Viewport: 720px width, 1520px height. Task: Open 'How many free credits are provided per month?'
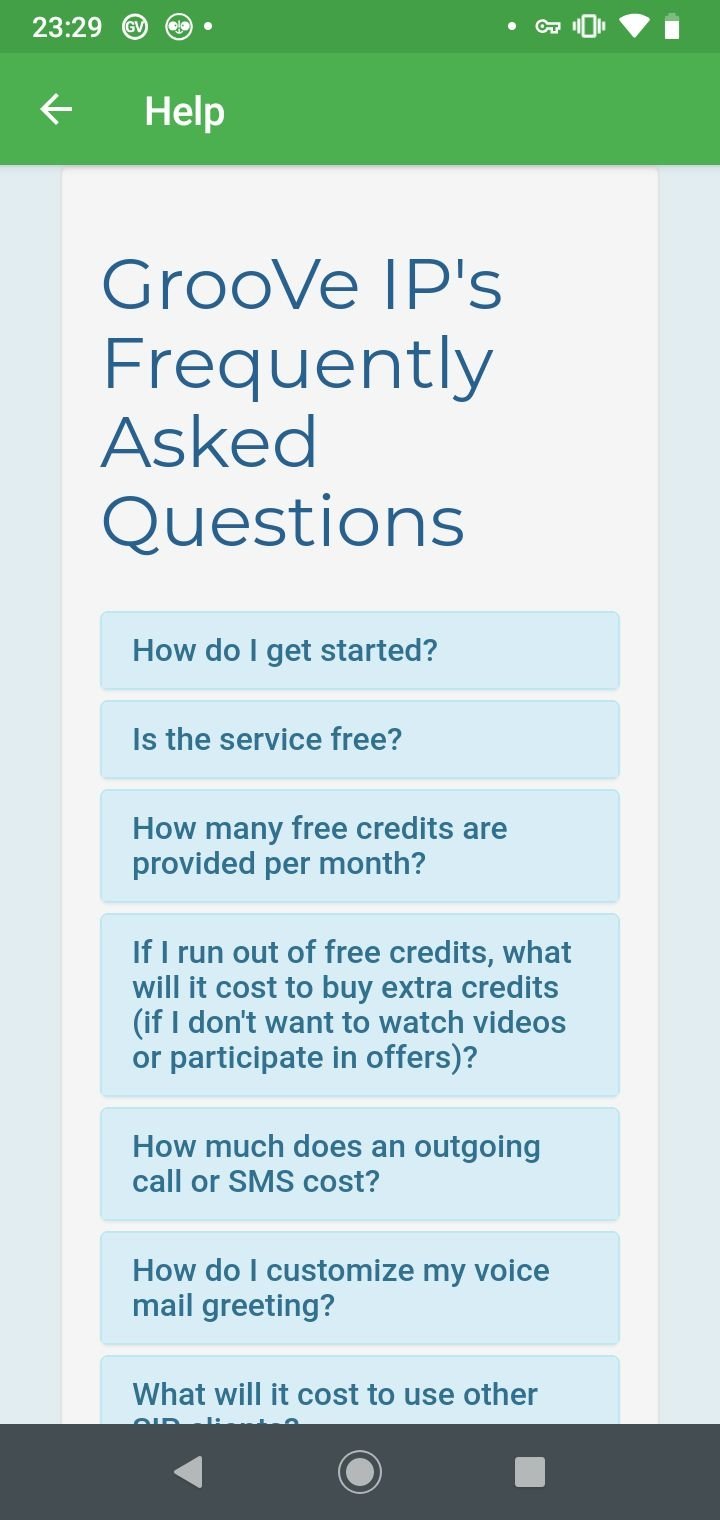click(x=360, y=846)
